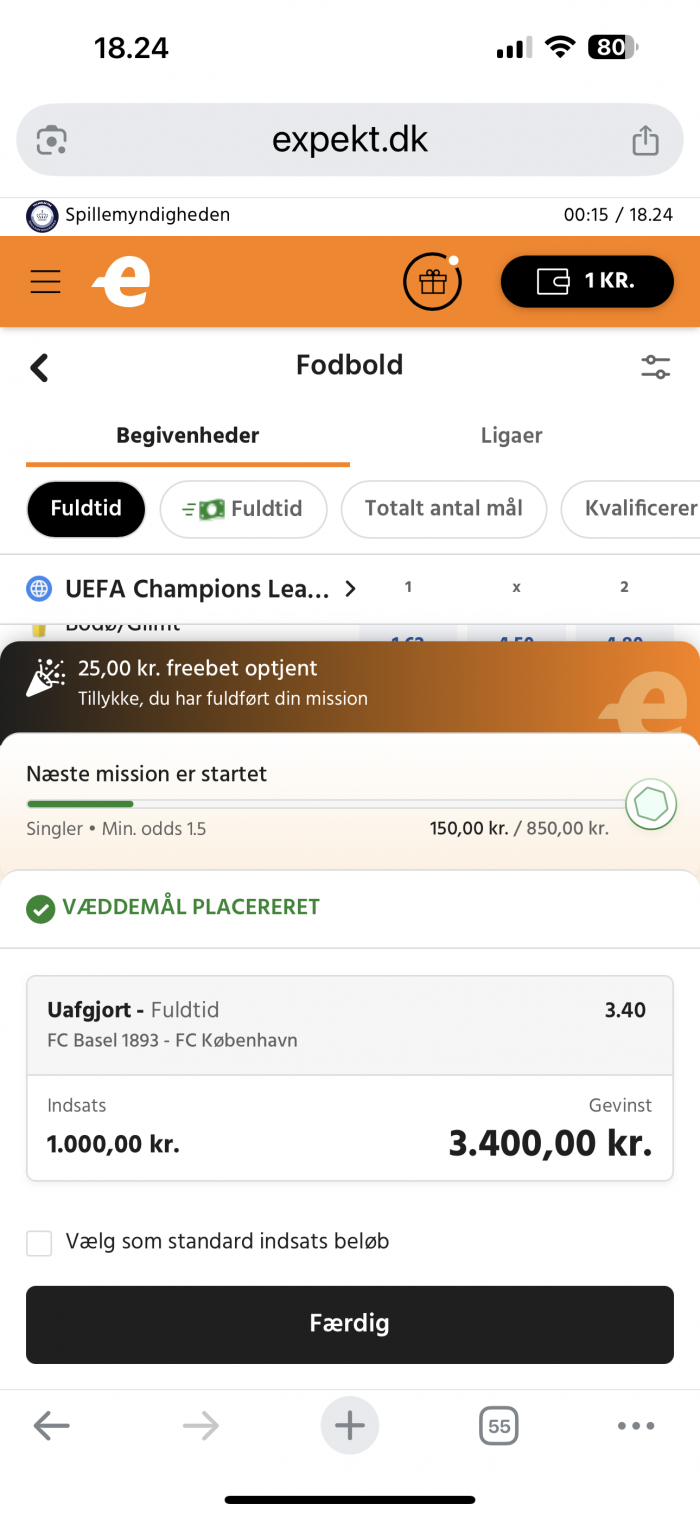Viewport: 700px width, 1517px height.
Task: Open a new browser tab
Action: click(x=350, y=1425)
